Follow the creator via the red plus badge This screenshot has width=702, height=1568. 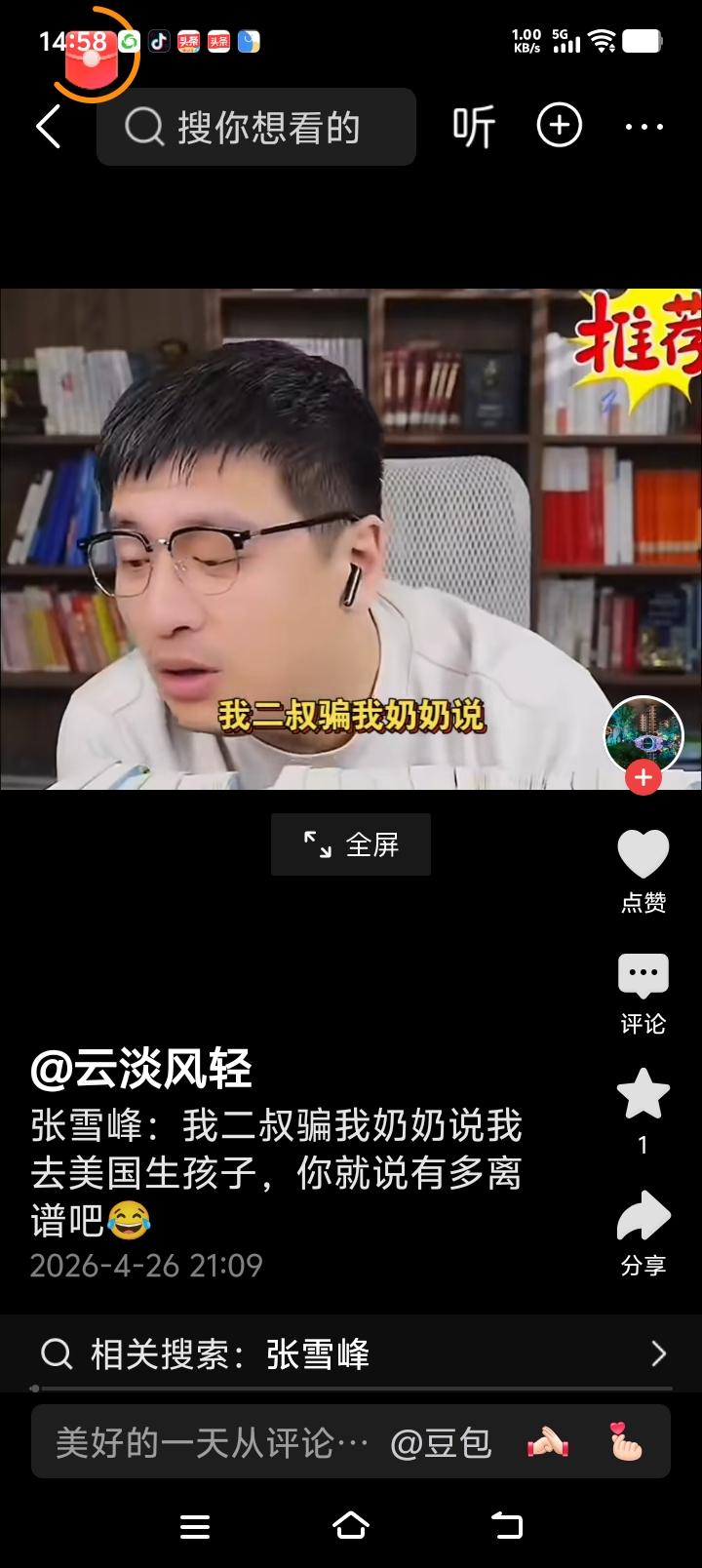coord(643,778)
